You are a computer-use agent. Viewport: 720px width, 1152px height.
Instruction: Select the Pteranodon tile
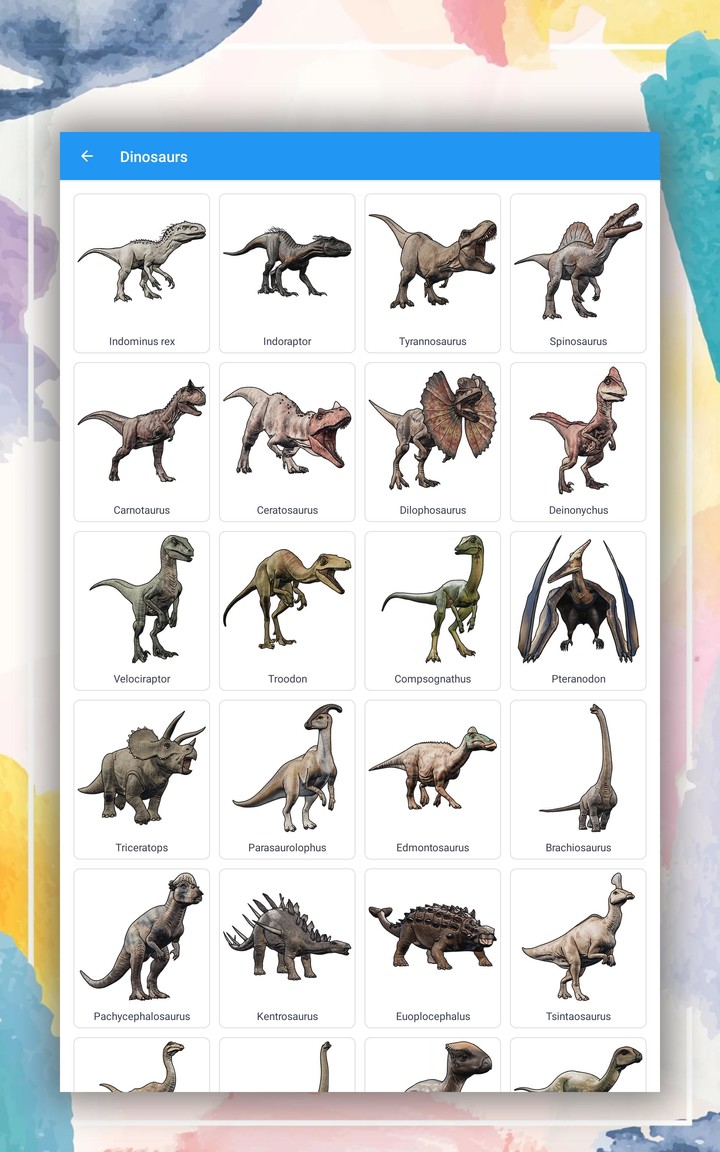pyautogui.click(x=578, y=610)
